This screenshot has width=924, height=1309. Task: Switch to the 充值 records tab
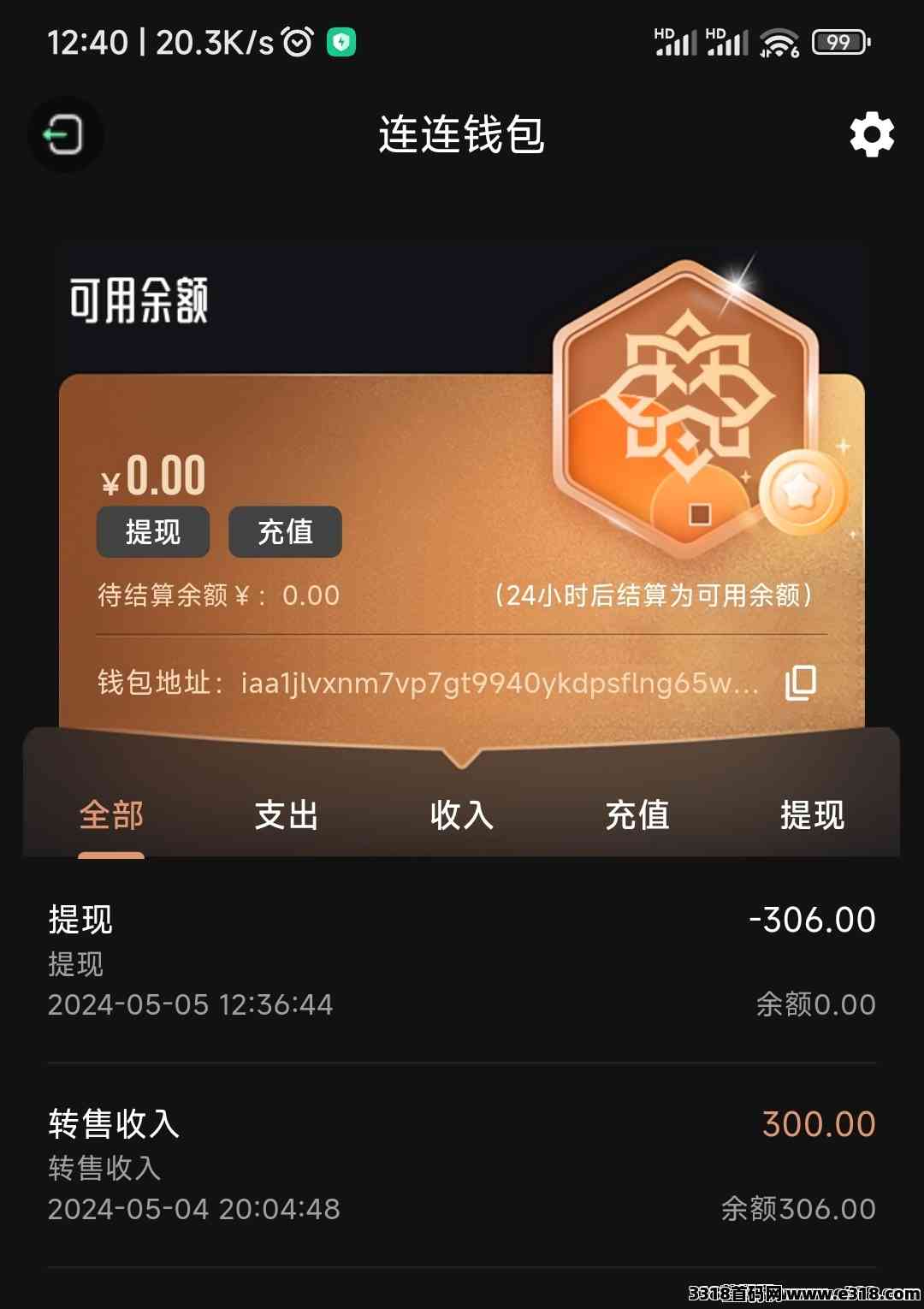pos(637,814)
